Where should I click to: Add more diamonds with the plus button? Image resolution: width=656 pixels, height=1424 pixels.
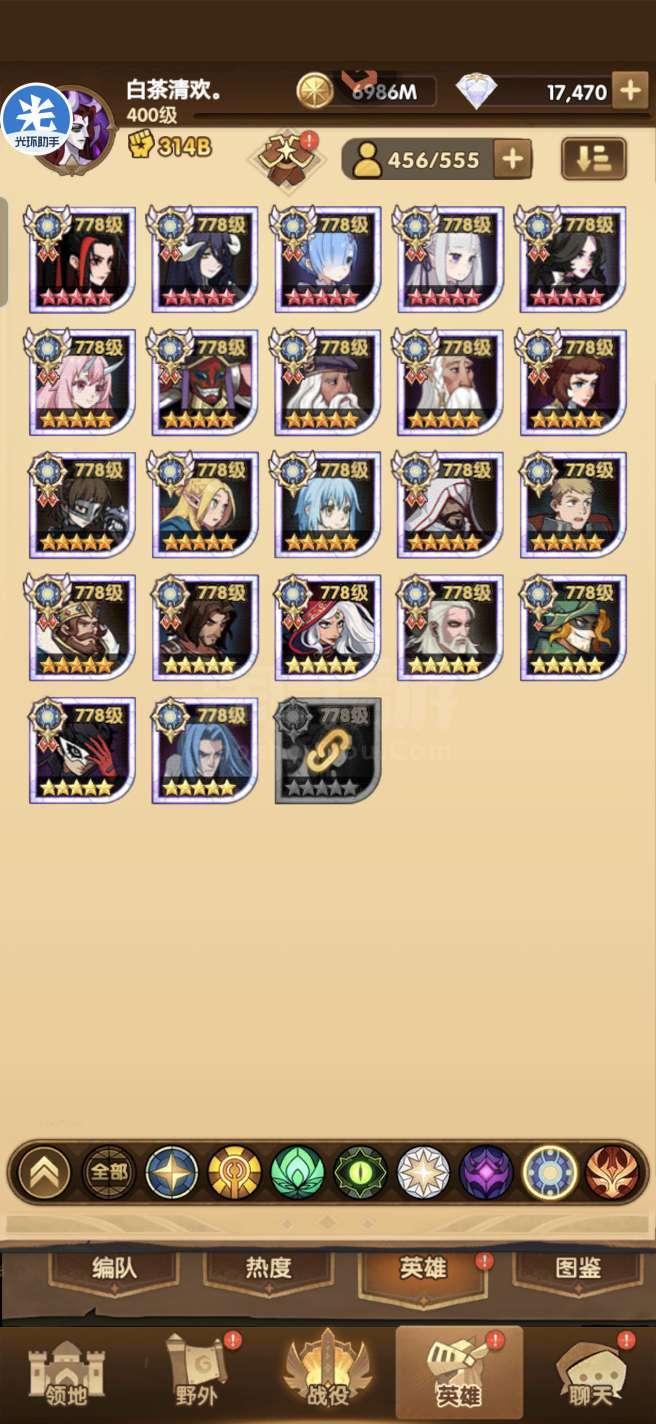point(630,91)
